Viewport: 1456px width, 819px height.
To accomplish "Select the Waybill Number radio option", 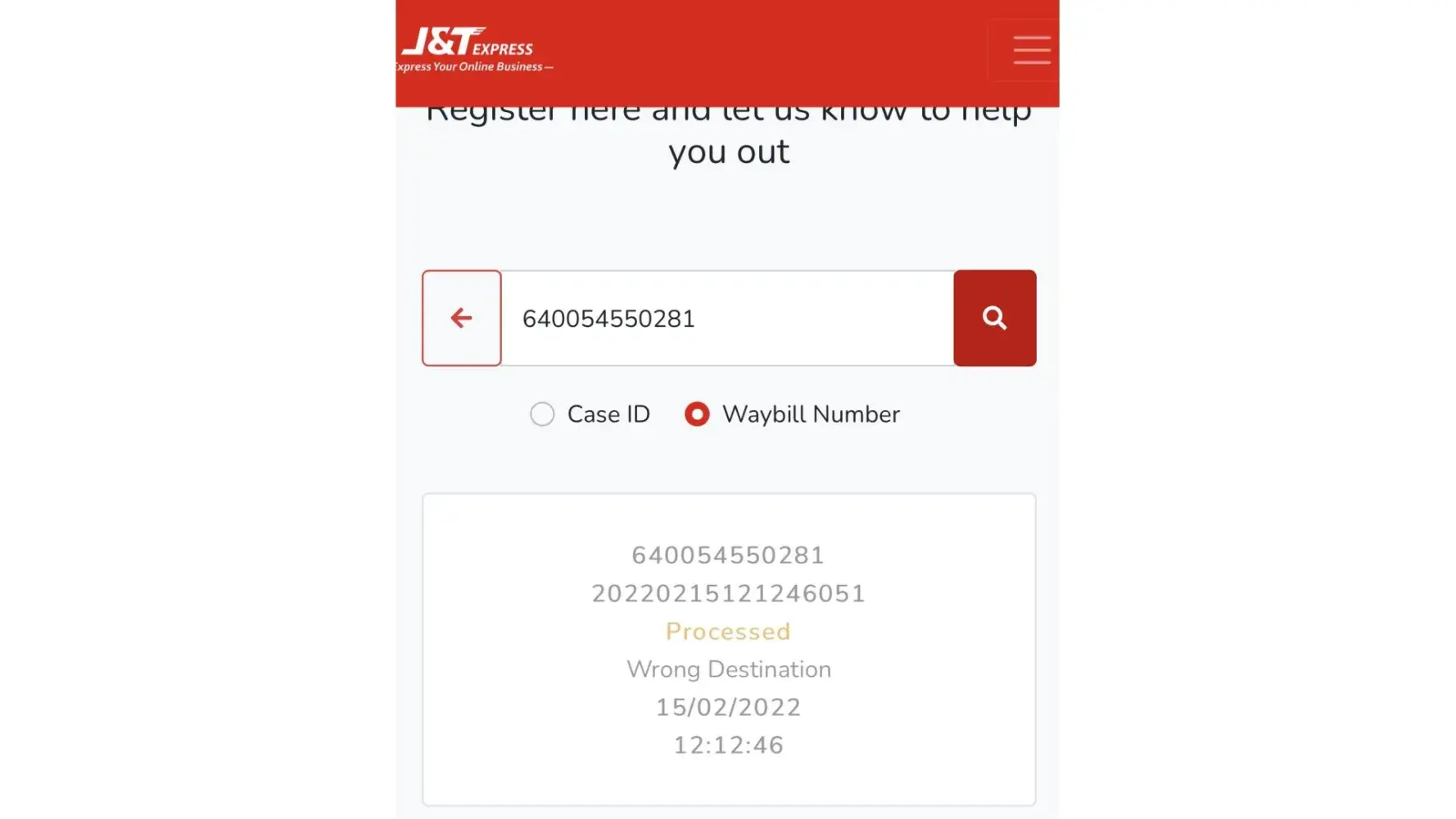I will click(697, 414).
